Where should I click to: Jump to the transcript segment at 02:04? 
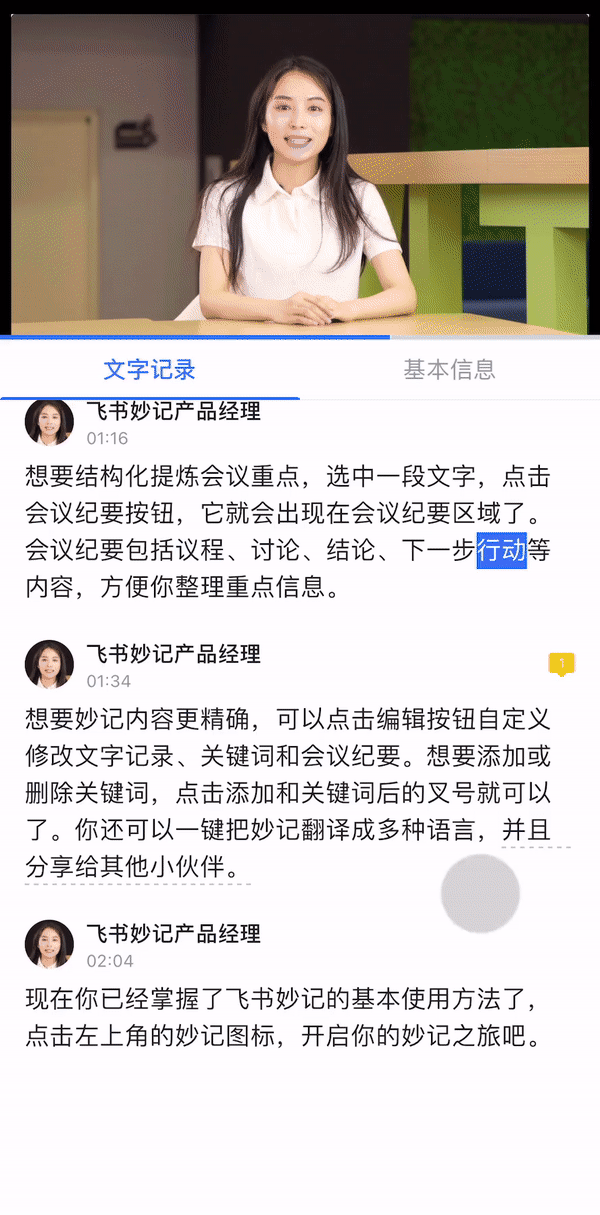pos(109,961)
